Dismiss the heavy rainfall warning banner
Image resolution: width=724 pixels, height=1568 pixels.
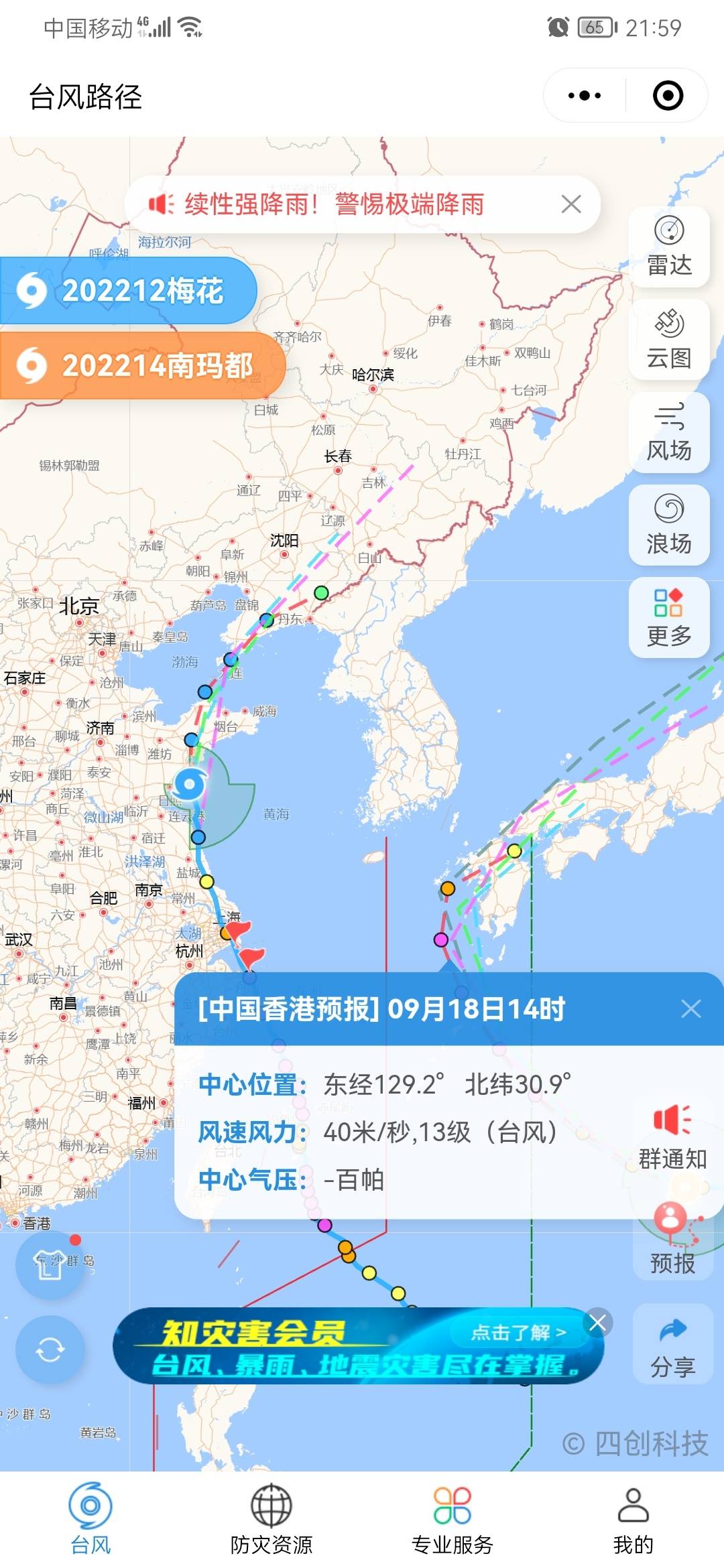coord(571,204)
